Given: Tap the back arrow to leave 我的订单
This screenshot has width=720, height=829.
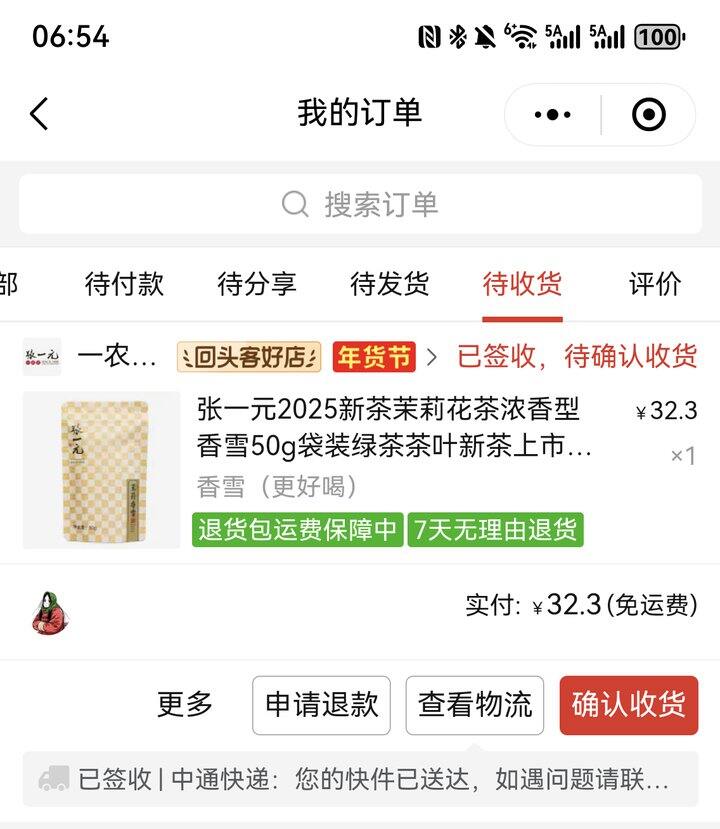Looking at the screenshot, I should 40,114.
